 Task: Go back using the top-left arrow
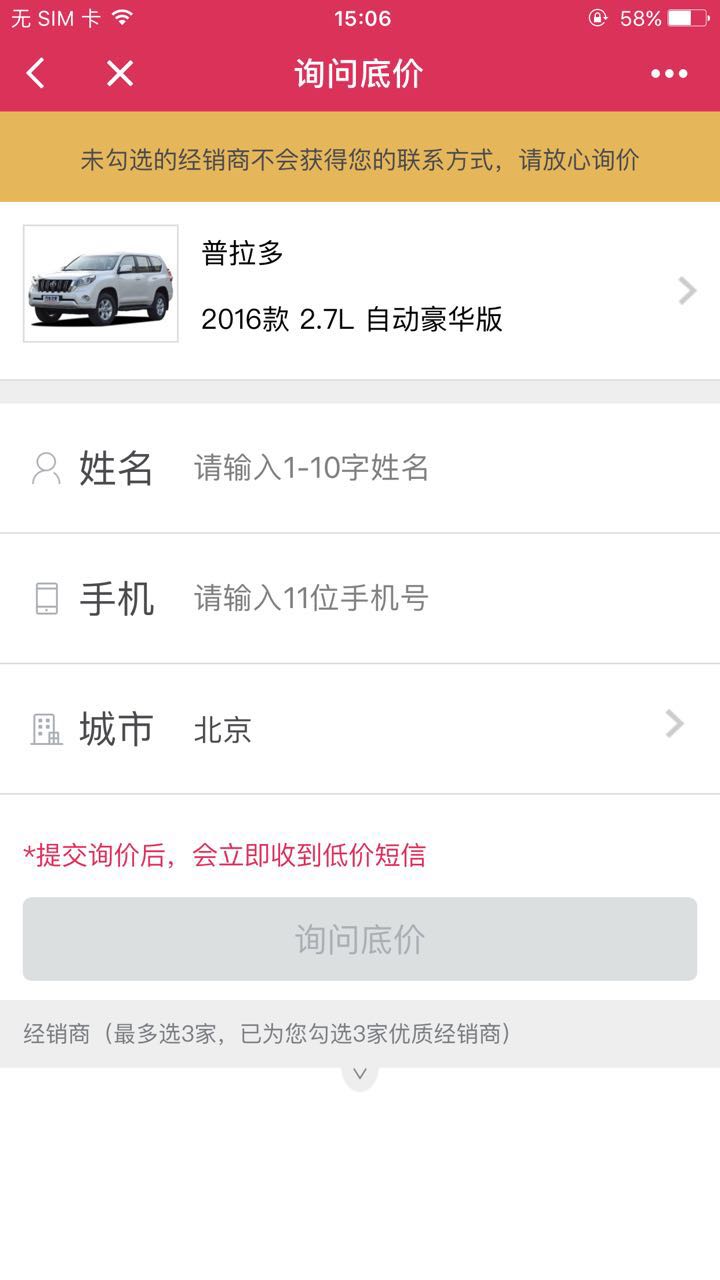[36, 73]
